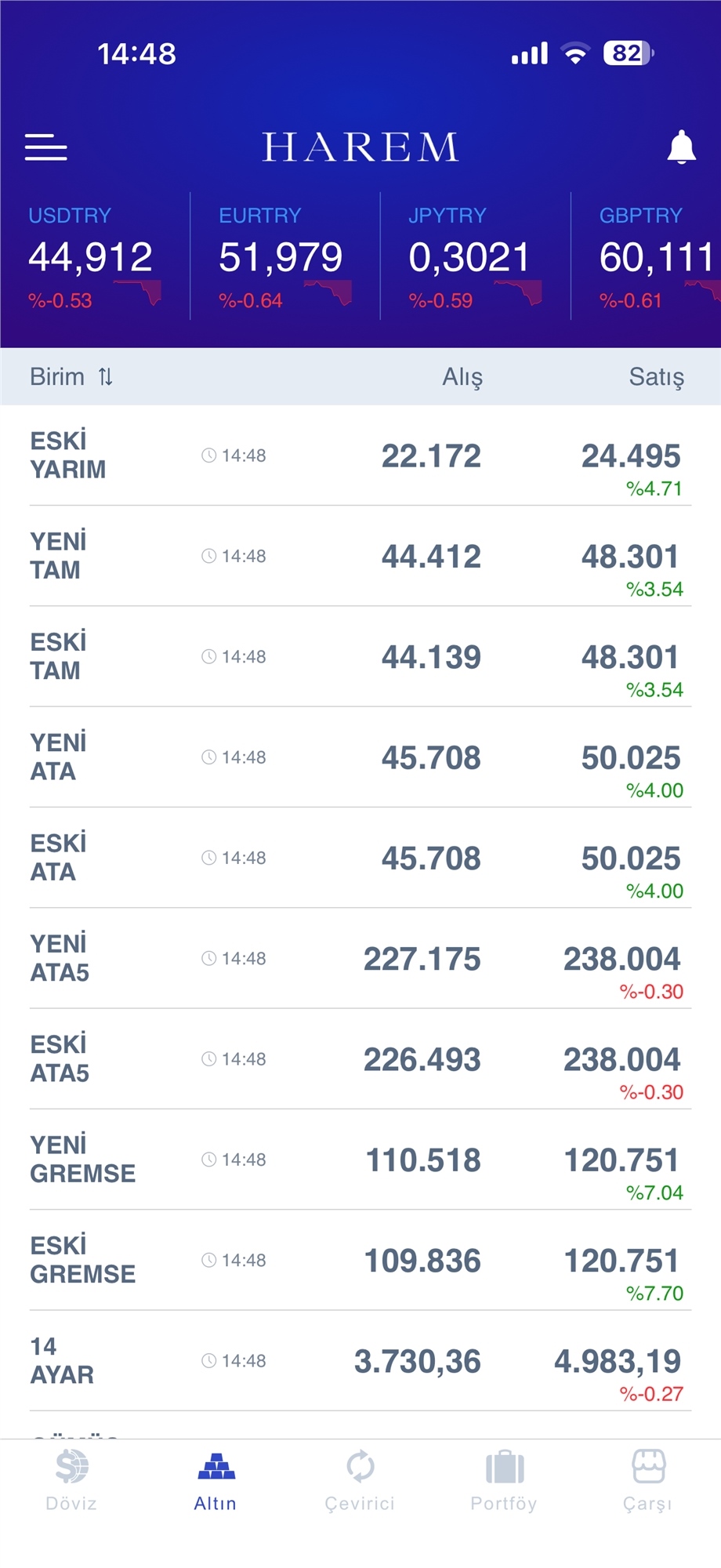View the GBPTRY rate card
Screen dimensions: 721x1568
[x=650, y=257]
